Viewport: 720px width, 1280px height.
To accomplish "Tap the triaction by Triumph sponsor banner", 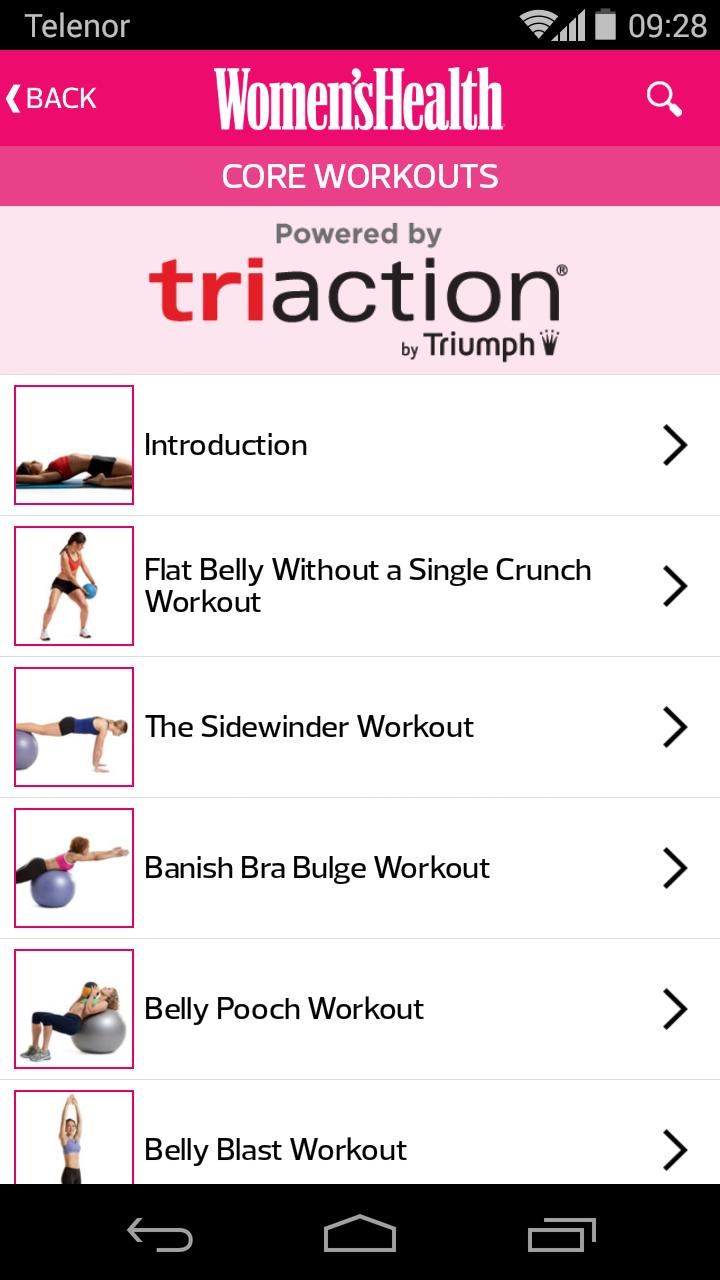I will pos(360,290).
